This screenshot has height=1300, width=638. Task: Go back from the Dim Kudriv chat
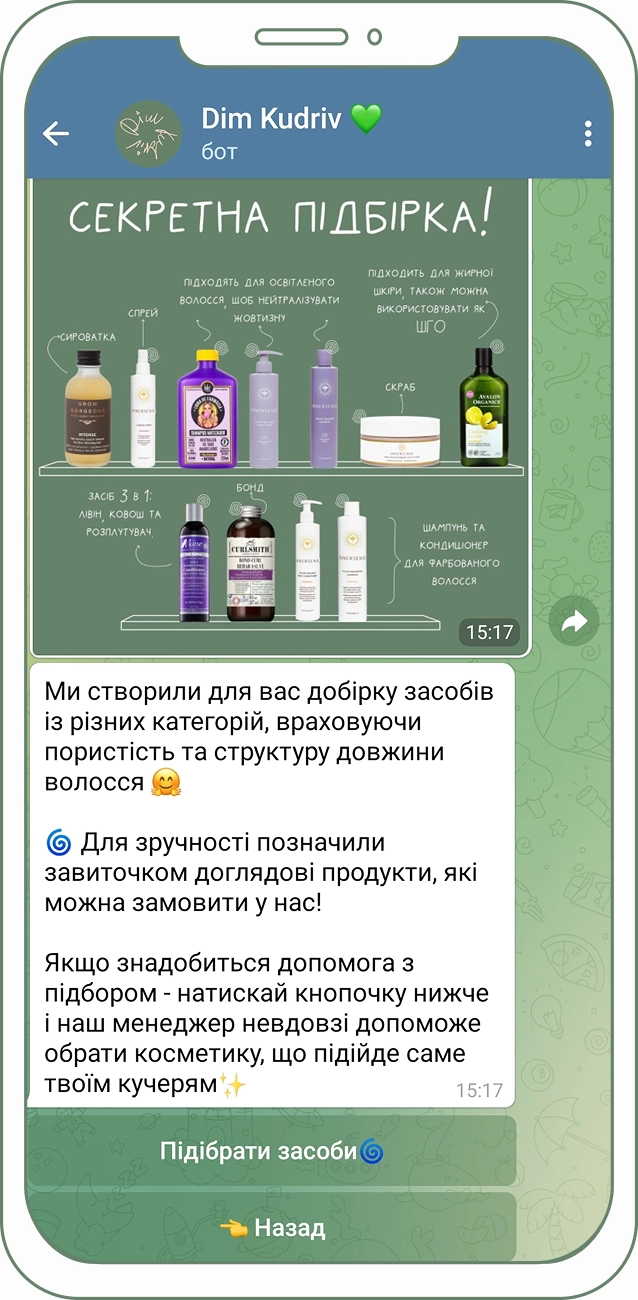(56, 133)
